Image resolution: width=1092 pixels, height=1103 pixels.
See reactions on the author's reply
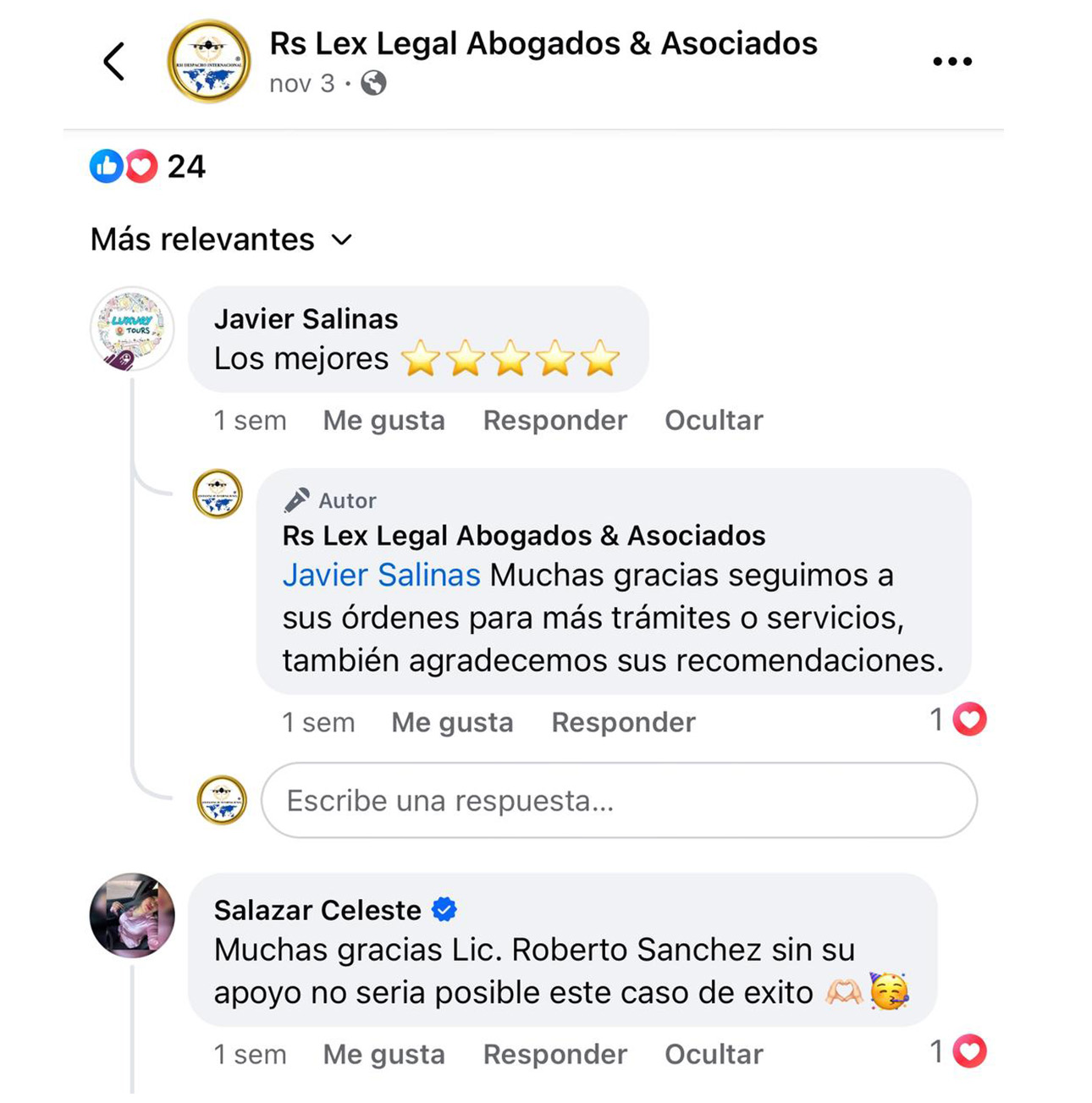958,720
